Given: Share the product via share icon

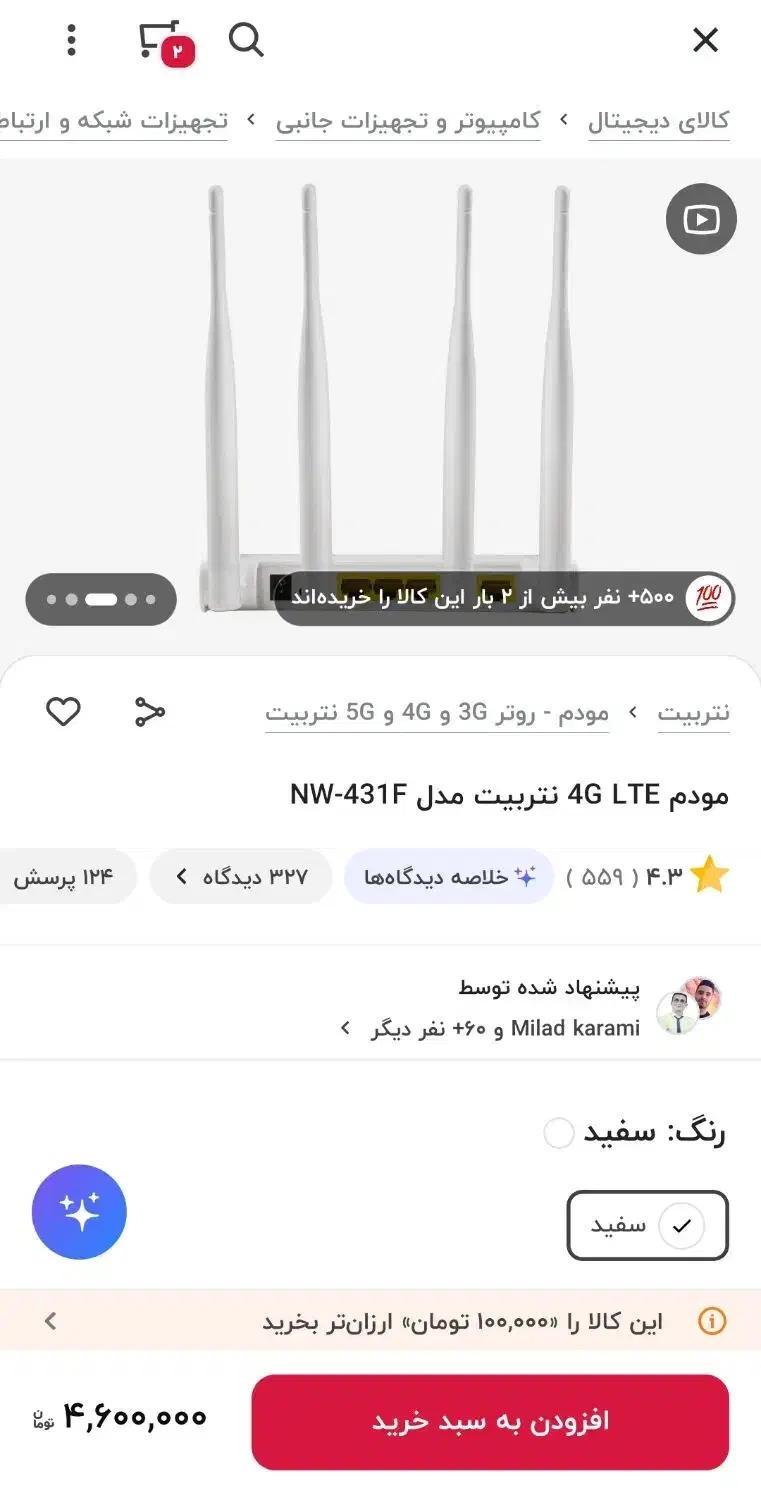Looking at the screenshot, I should tap(148, 711).
